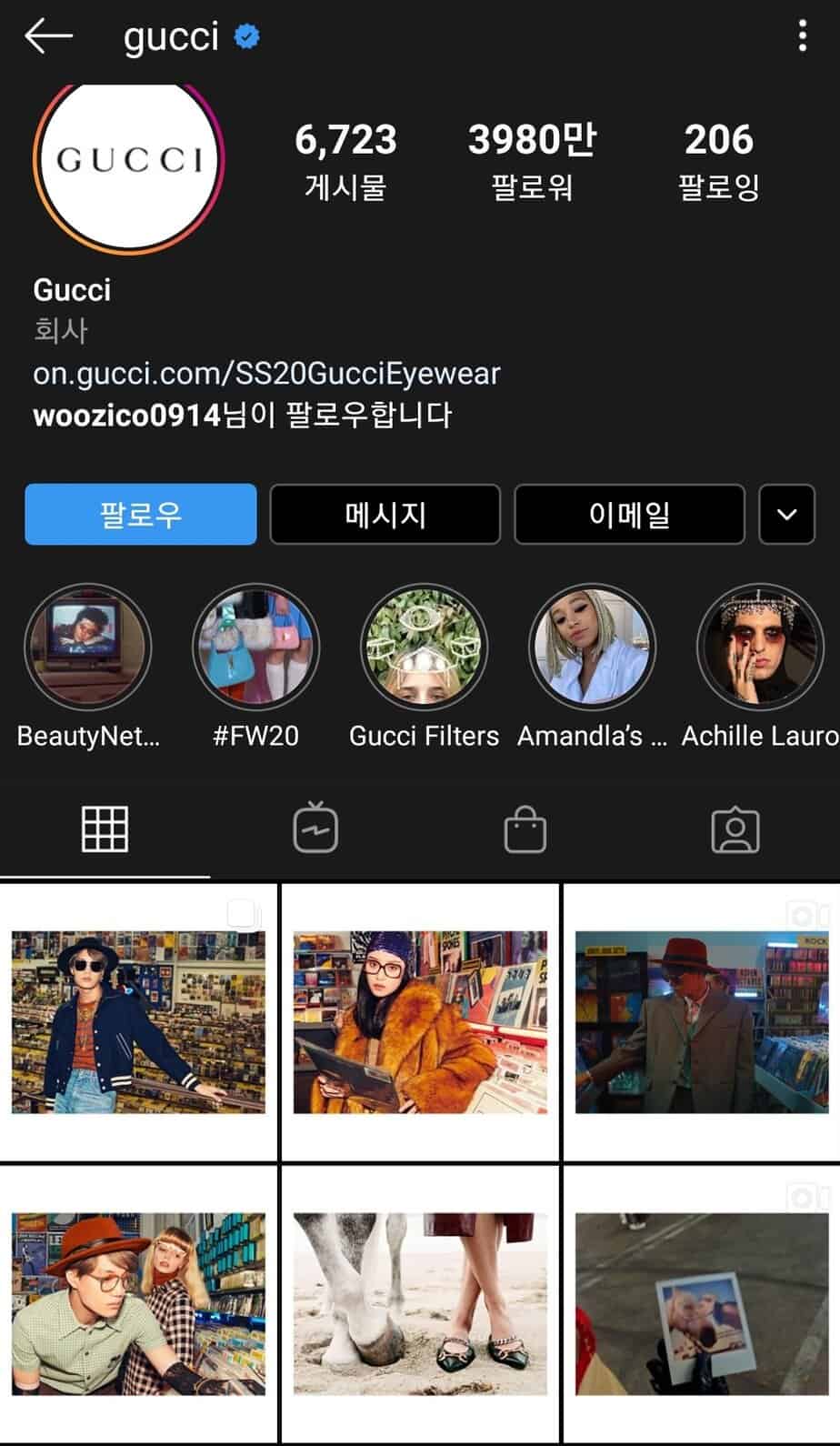Tap the 이메일 email button
This screenshot has width=840, height=1446.
click(x=629, y=515)
